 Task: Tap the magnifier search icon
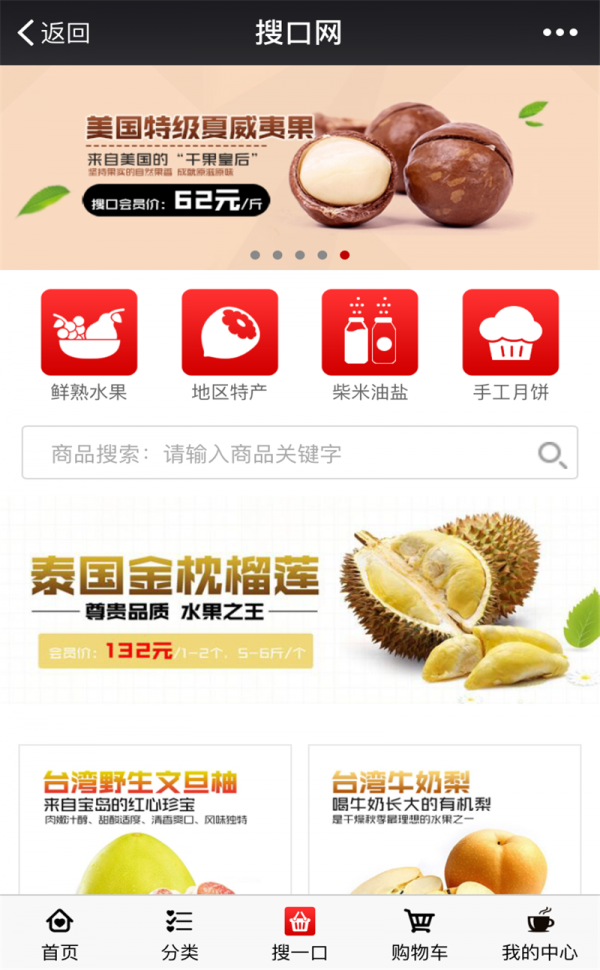[x=552, y=455]
